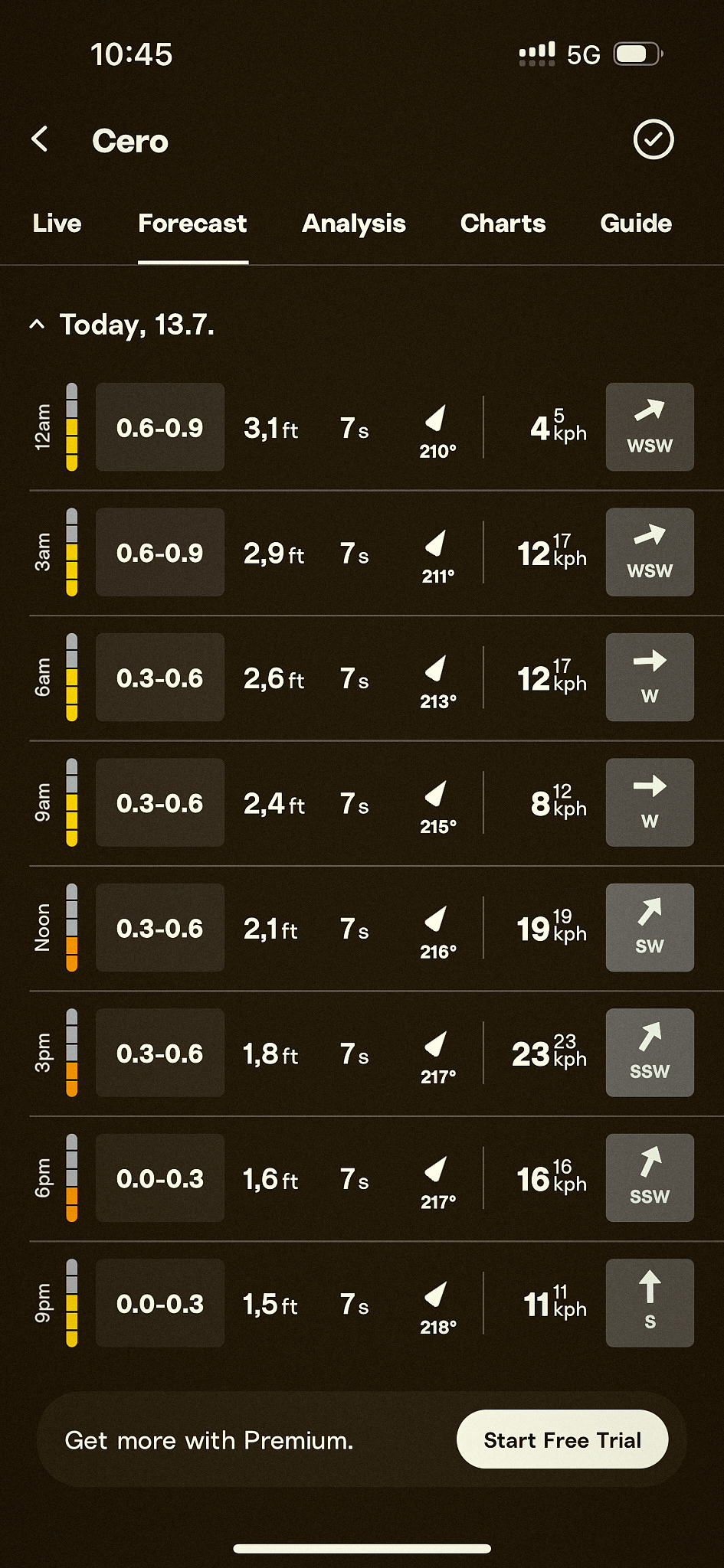Go back from the Cero spot page
Screen dimensions: 724x1568
[41, 139]
